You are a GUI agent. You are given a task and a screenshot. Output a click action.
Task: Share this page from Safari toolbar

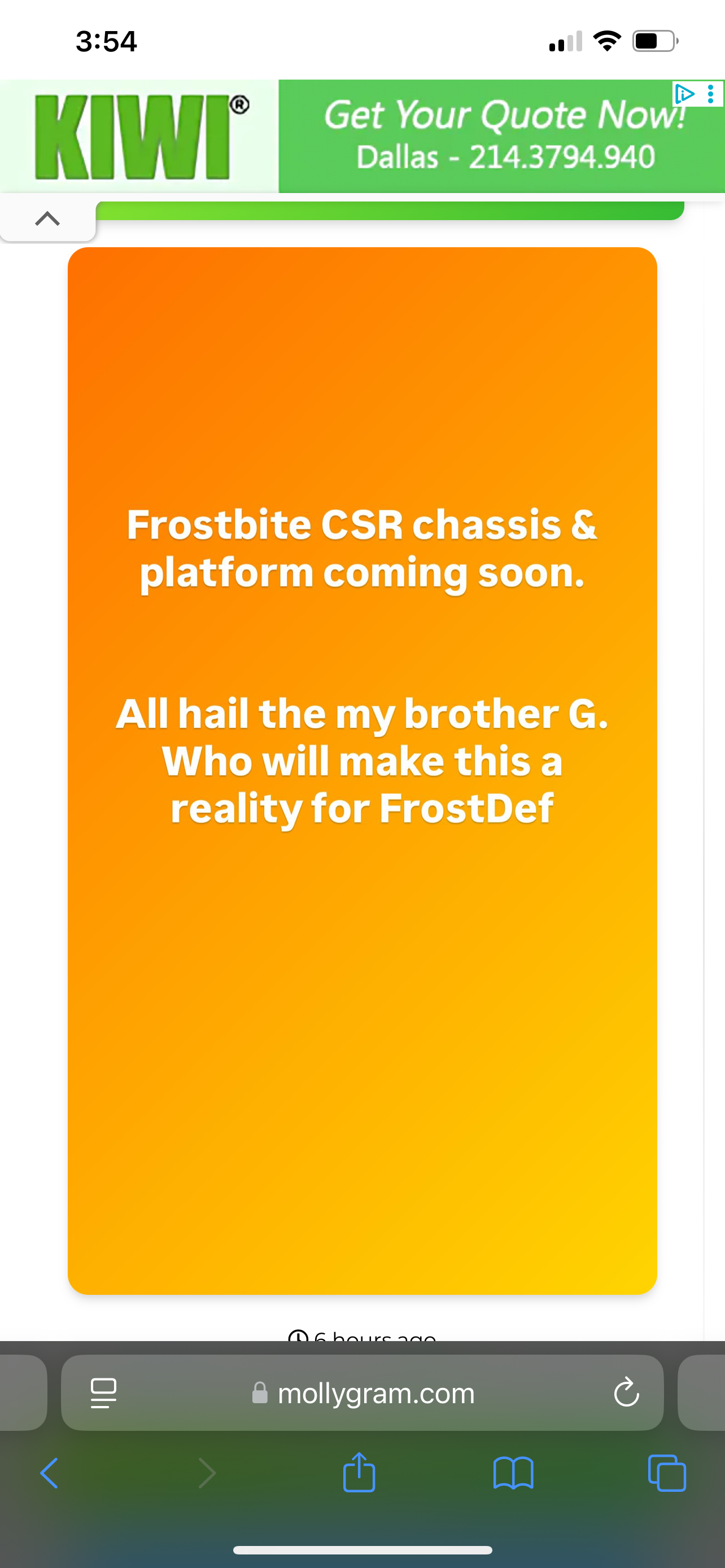click(359, 1472)
